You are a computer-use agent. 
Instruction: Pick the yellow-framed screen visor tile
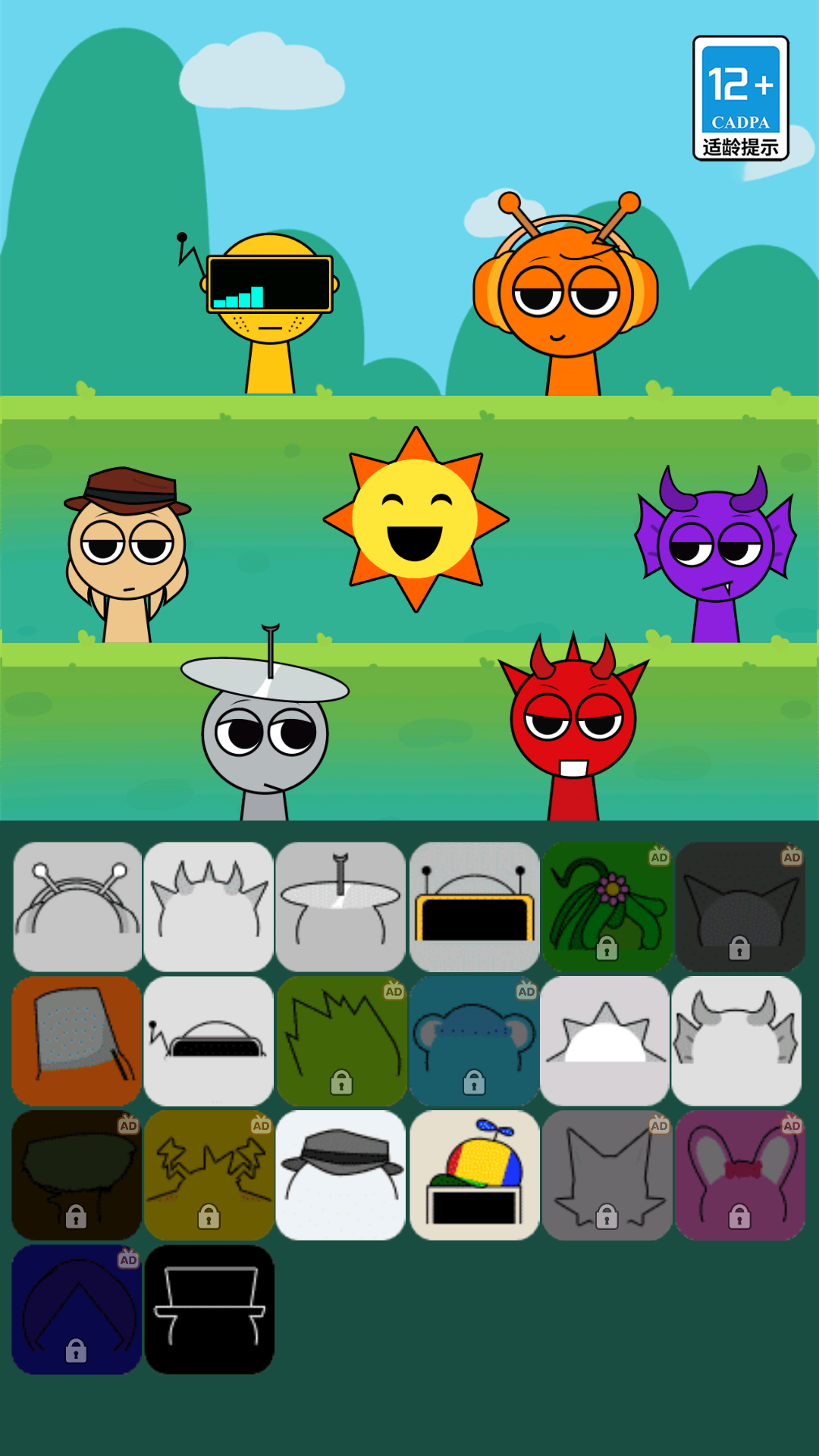(x=475, y=907)
